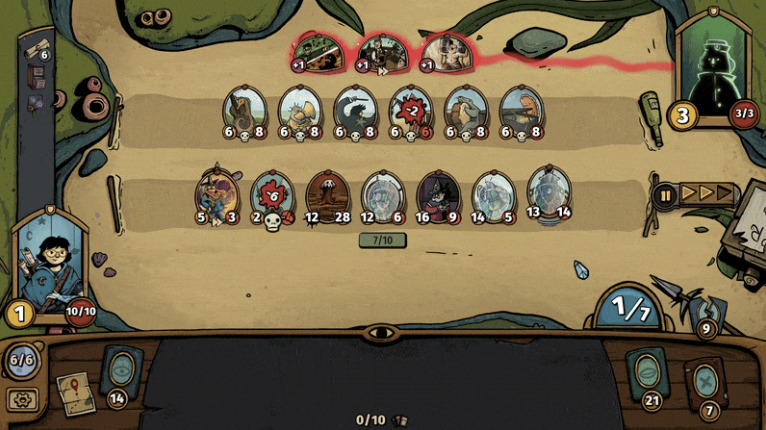Tap the card back showing 9
This screenshot has width=766, height=430.
709,312
